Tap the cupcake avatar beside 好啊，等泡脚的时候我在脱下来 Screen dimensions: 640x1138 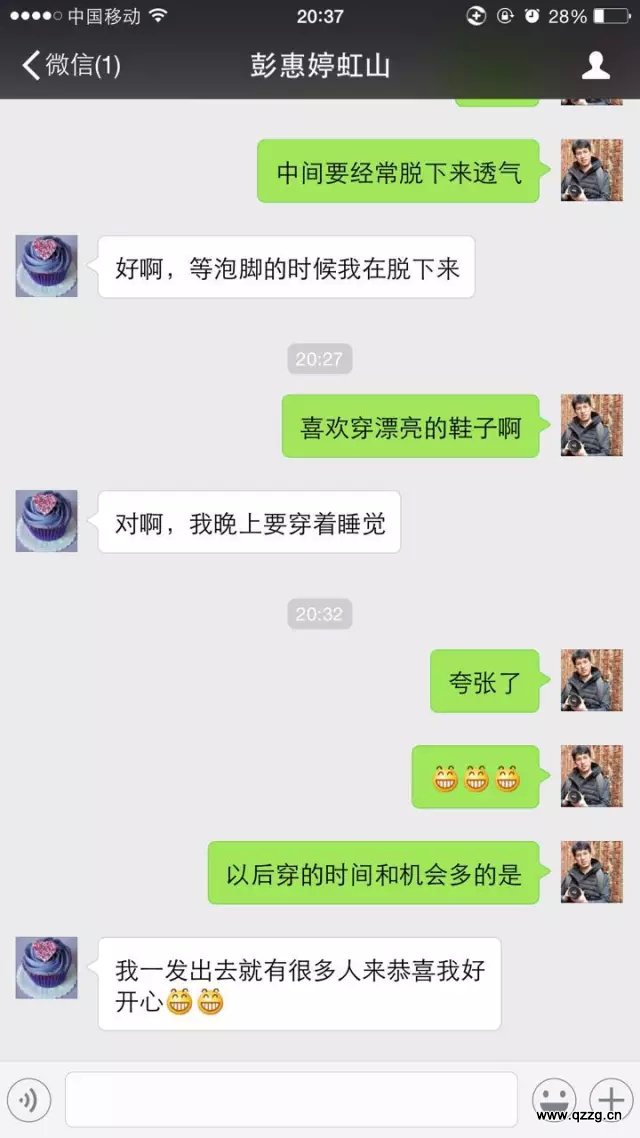tap(46, 266)
